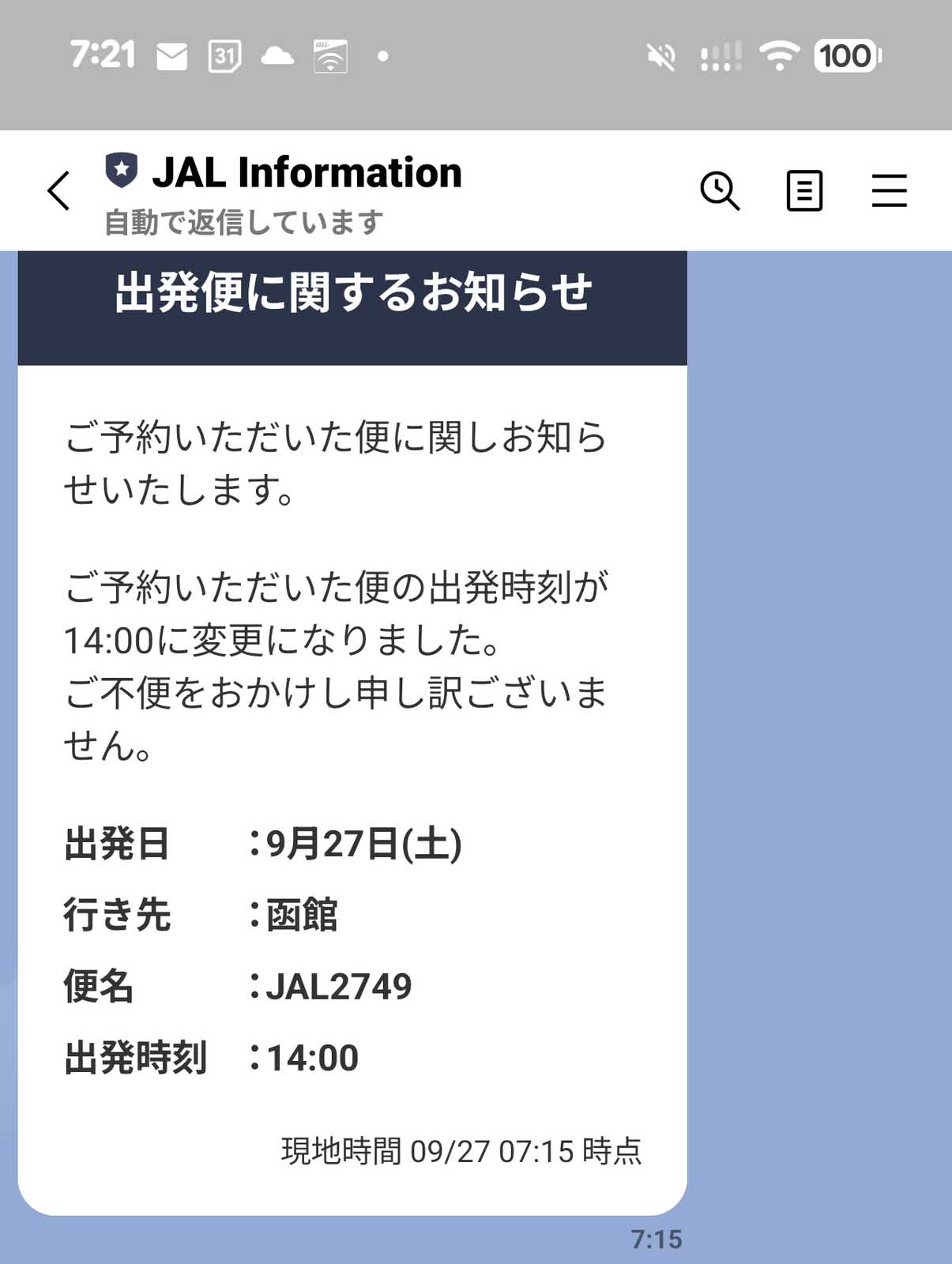This screenshot has width=952, height=1264.
Task: Go back from the JAL Information chat
Action: tap(58, 190)
